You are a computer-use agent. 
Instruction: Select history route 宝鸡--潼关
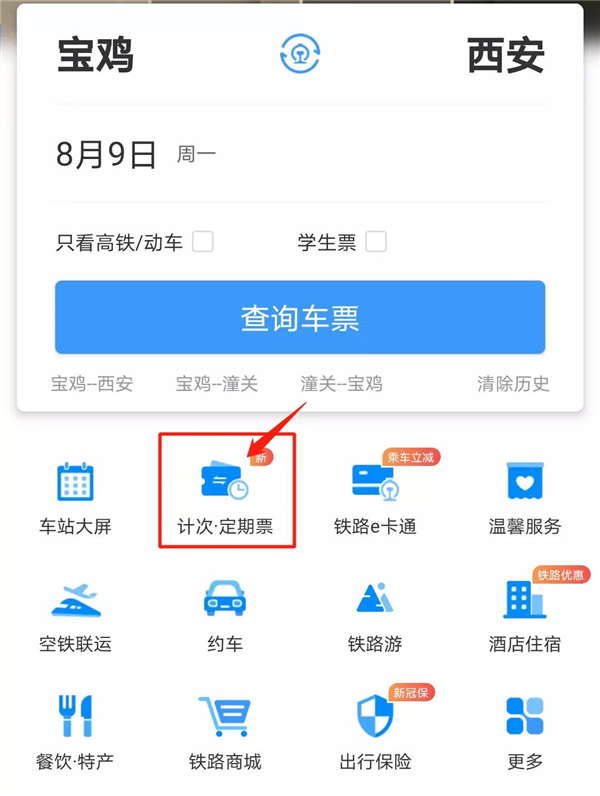[217, 383]
